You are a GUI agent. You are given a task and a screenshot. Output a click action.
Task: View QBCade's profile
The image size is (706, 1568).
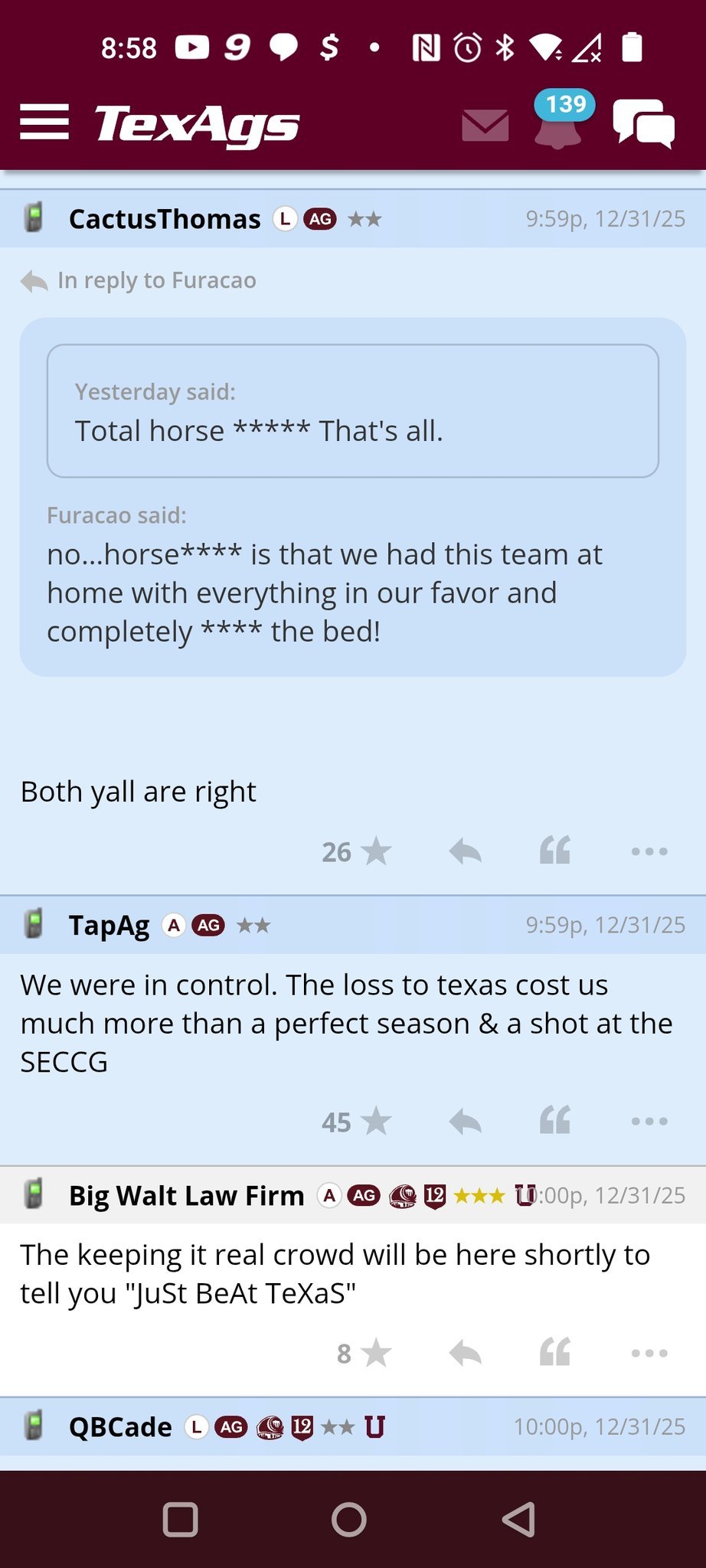click(x=120, y=1427)
